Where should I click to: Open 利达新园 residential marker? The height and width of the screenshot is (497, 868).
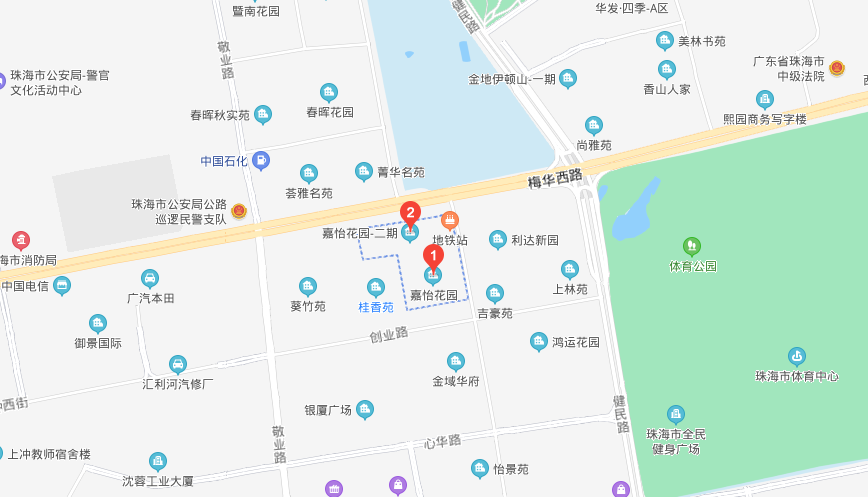pyautogui.click(x=498, y=239)
